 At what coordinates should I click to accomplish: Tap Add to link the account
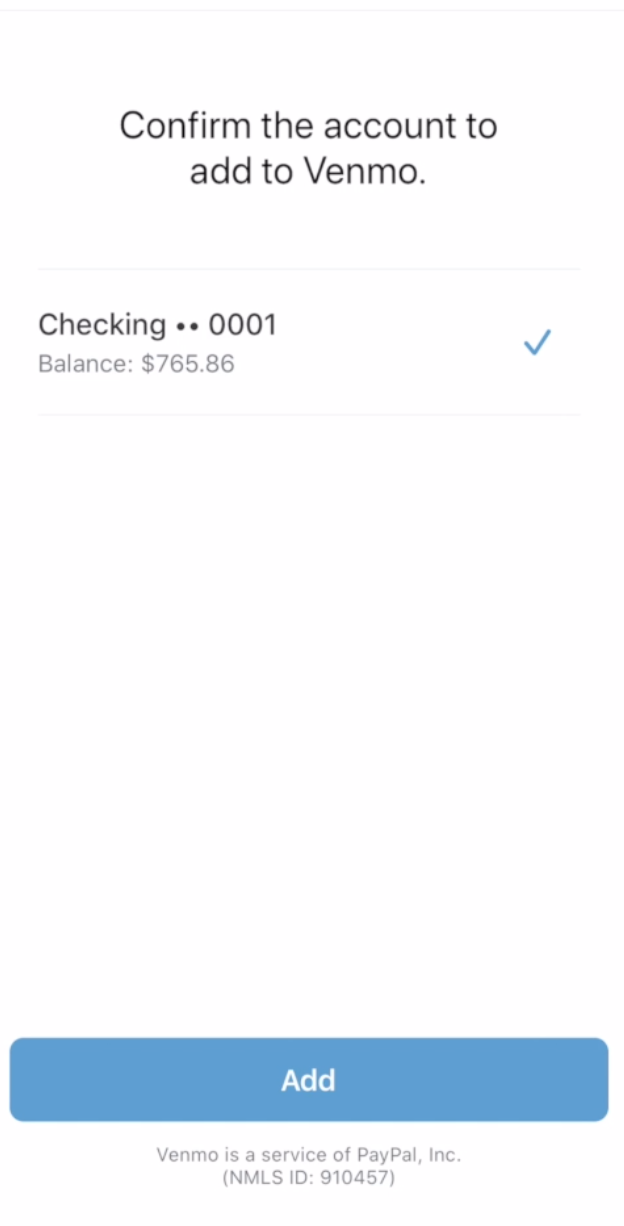[309, 1080]
